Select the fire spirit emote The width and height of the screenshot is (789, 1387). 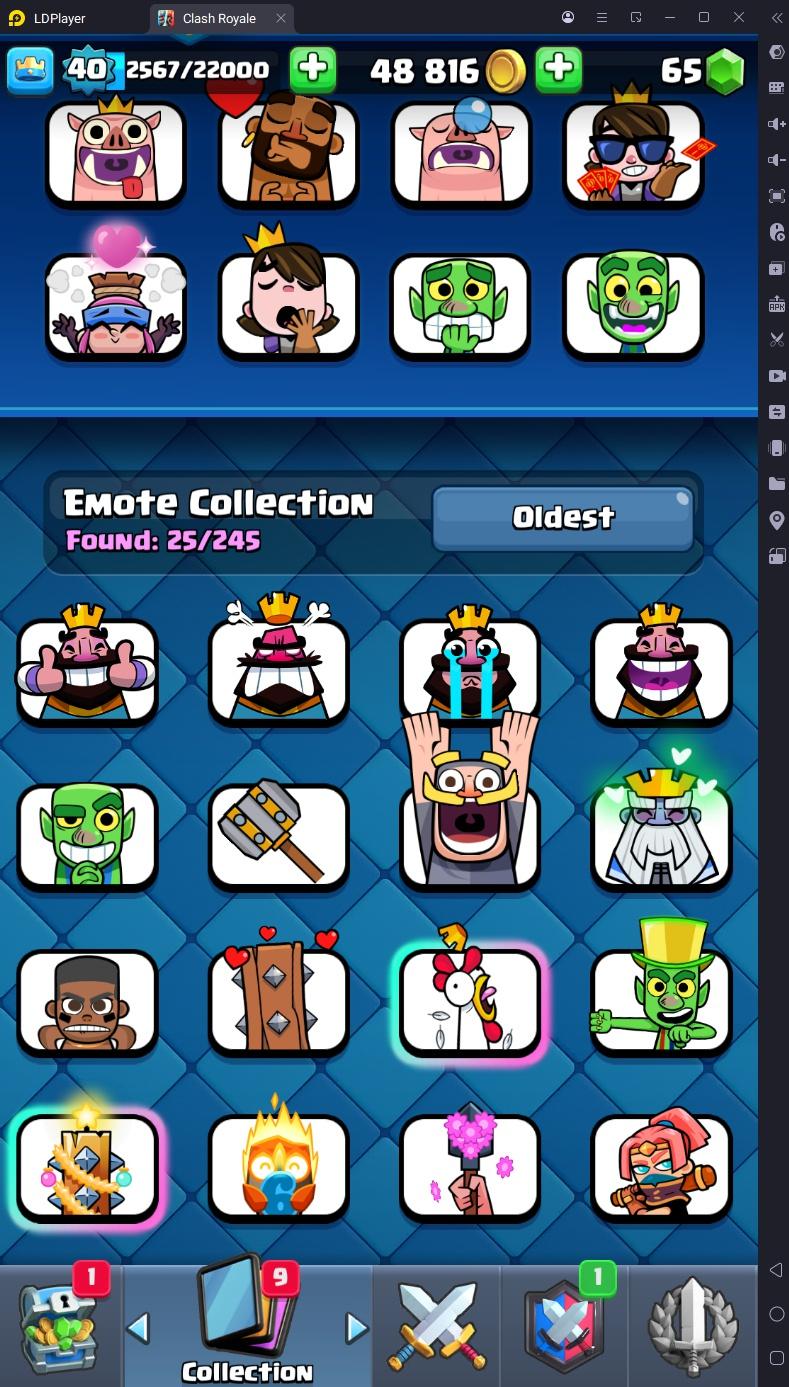[278, 1167]
